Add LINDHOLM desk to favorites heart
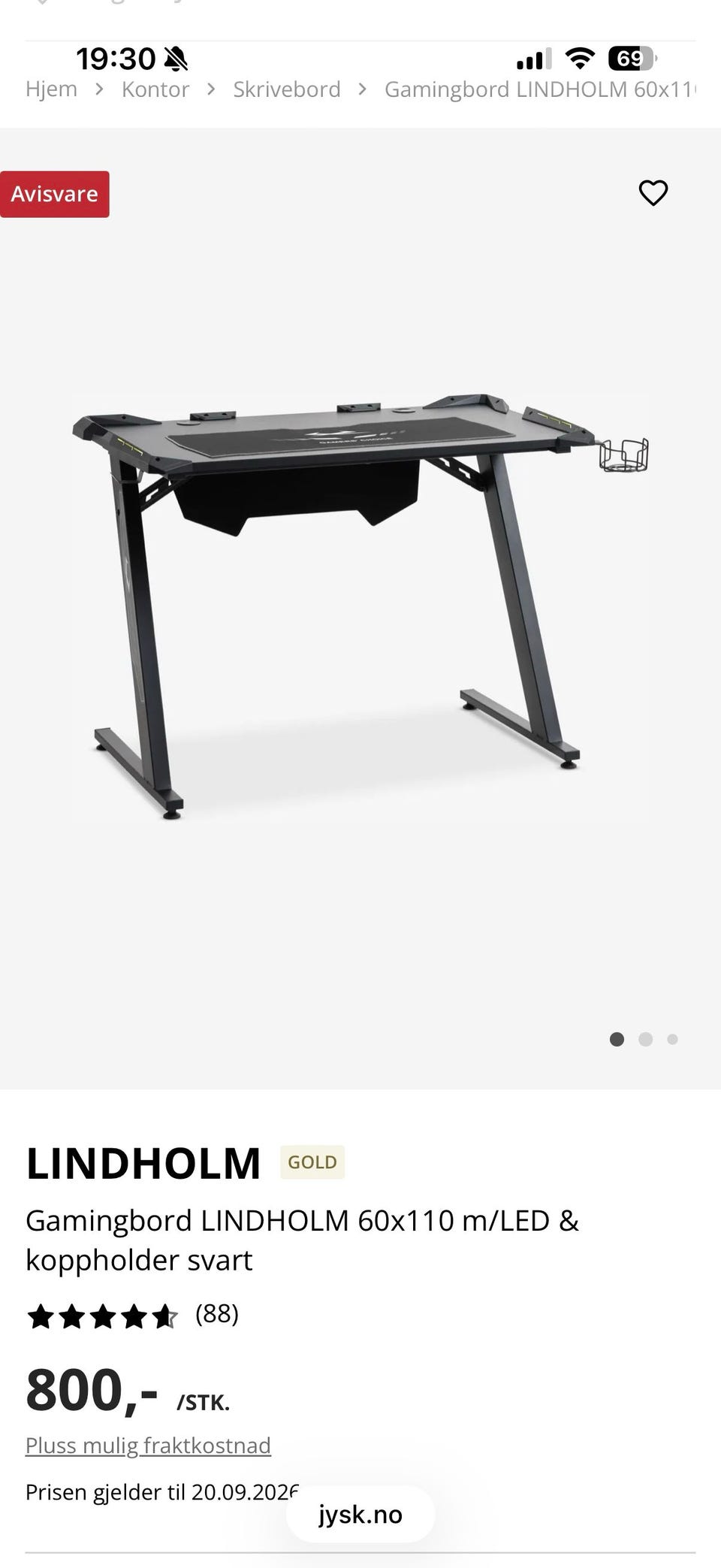721x1568 pixels. pyautogui.click(x=653, y=193)
